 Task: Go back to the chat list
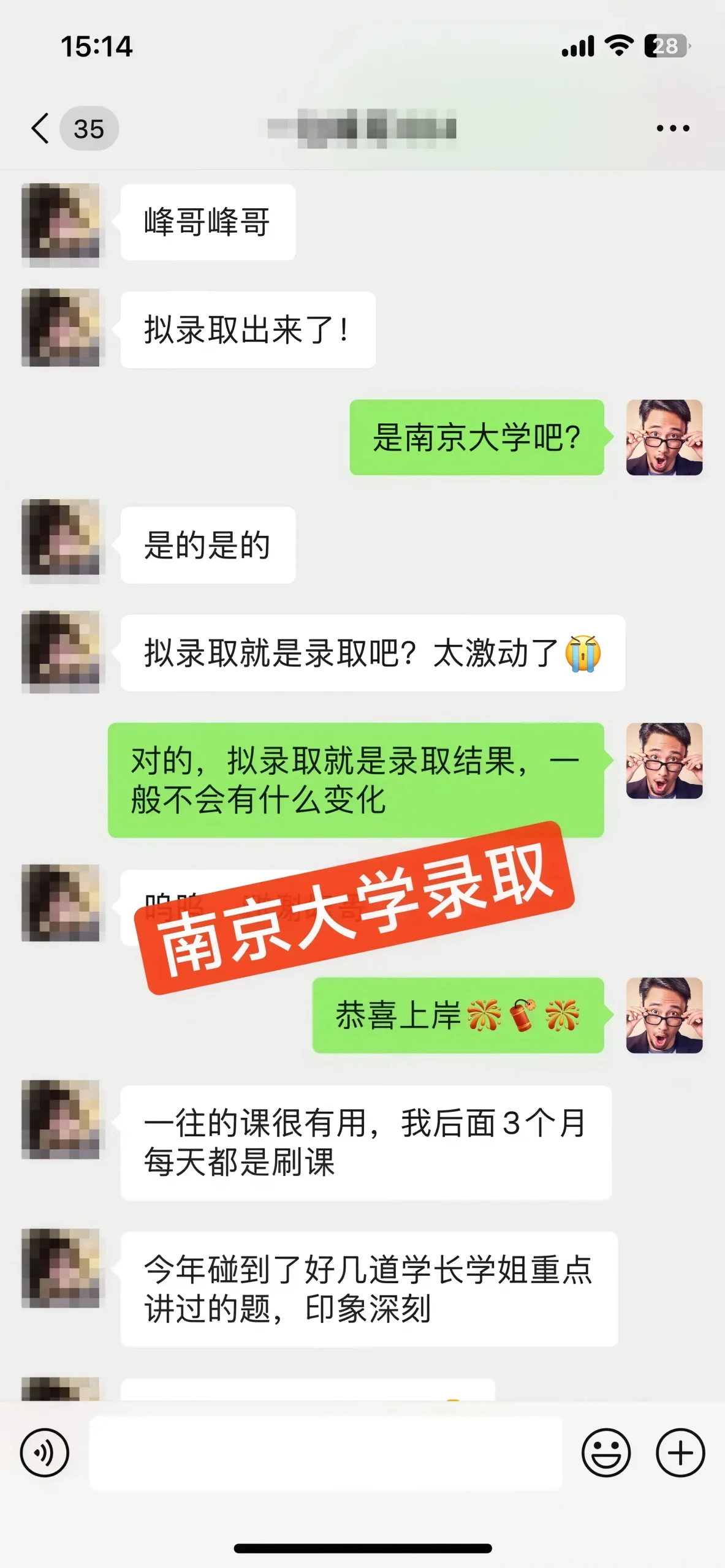point(40,129)
